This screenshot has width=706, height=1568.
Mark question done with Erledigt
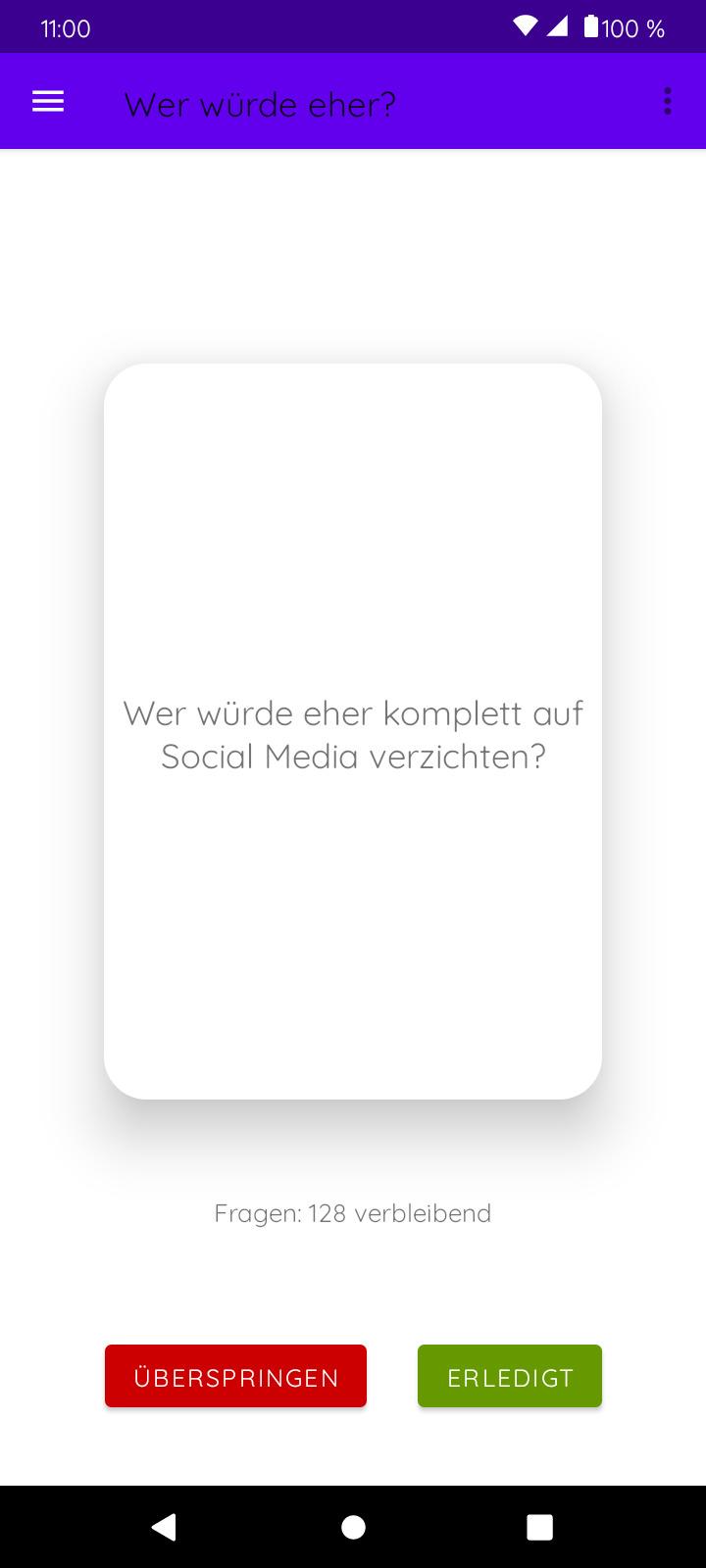(510, 1377)
